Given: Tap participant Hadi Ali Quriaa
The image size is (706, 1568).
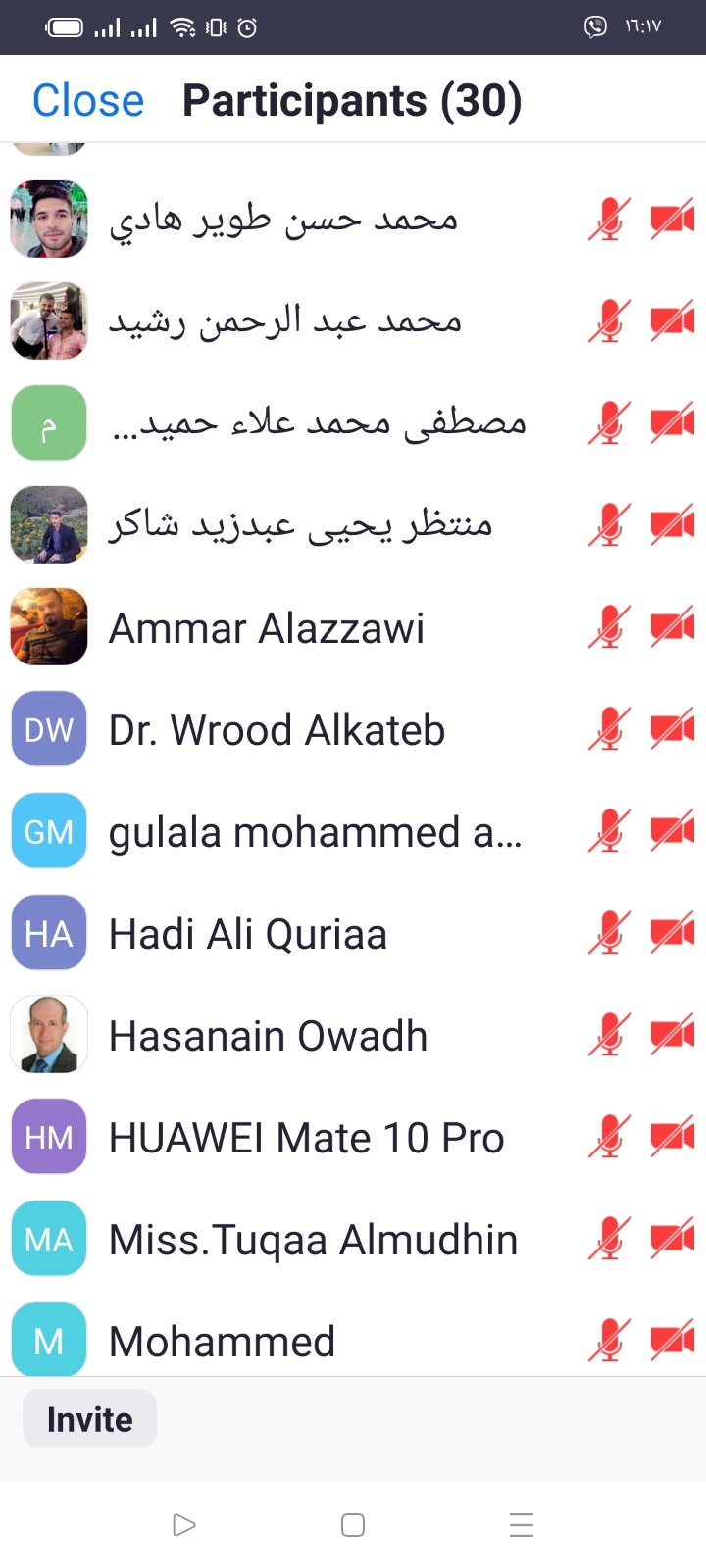Looking at the screenshot, I should click(248, 934).
